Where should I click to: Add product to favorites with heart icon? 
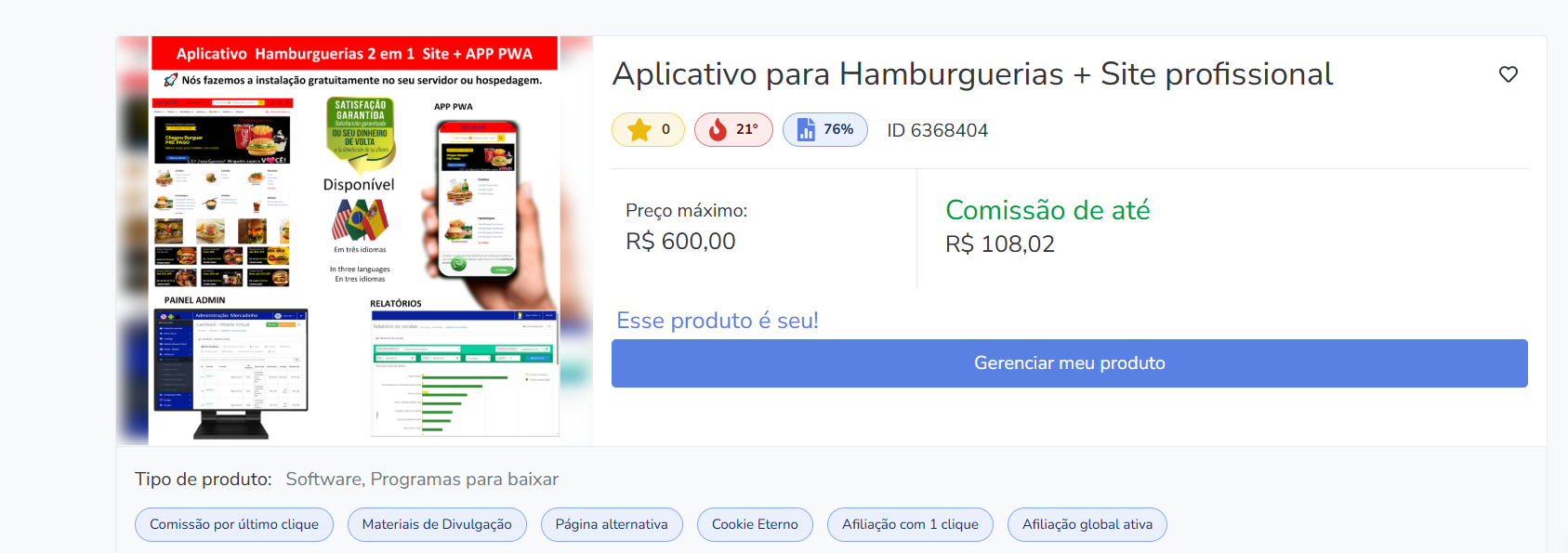[1508, 74]
